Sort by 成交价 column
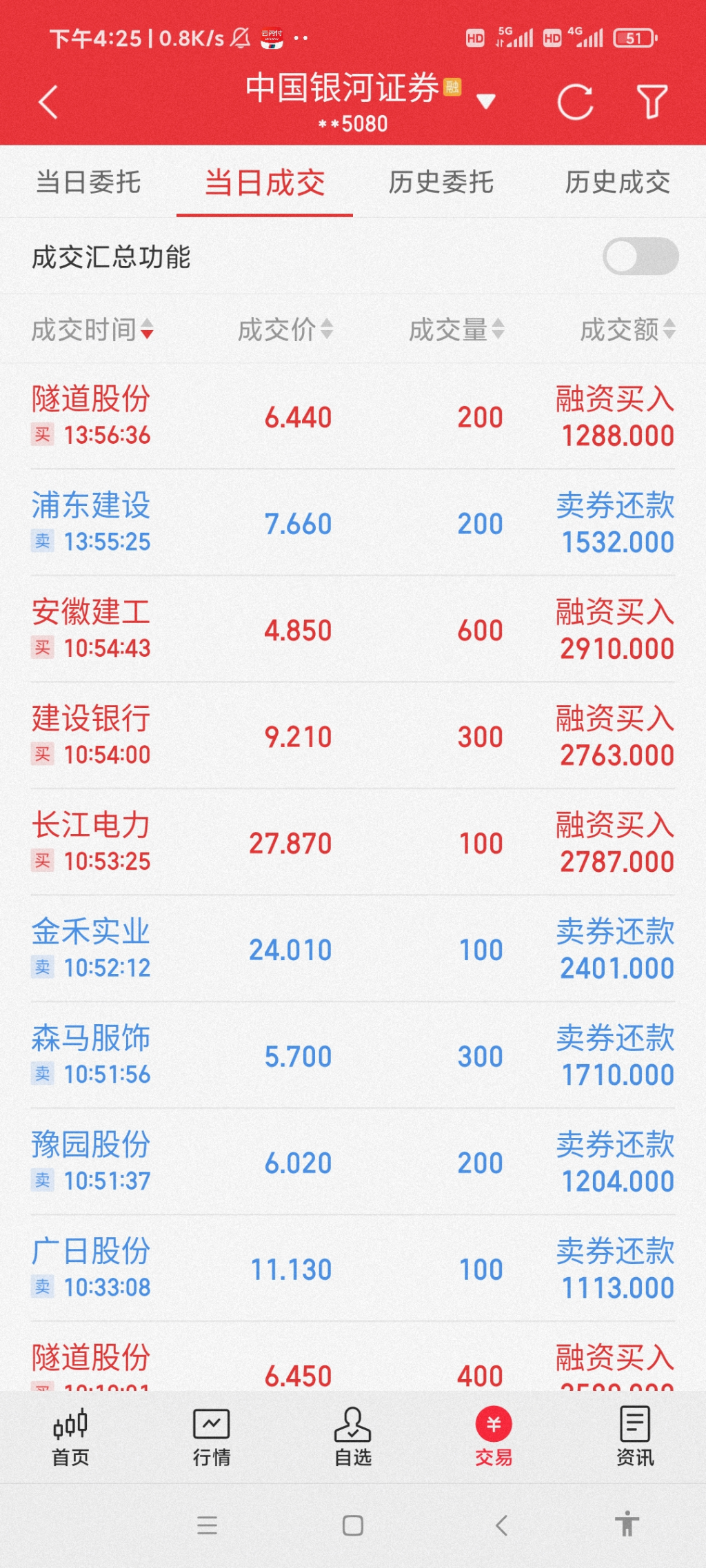The height and width of the screenshot is (1568, 706). [285, 330]
